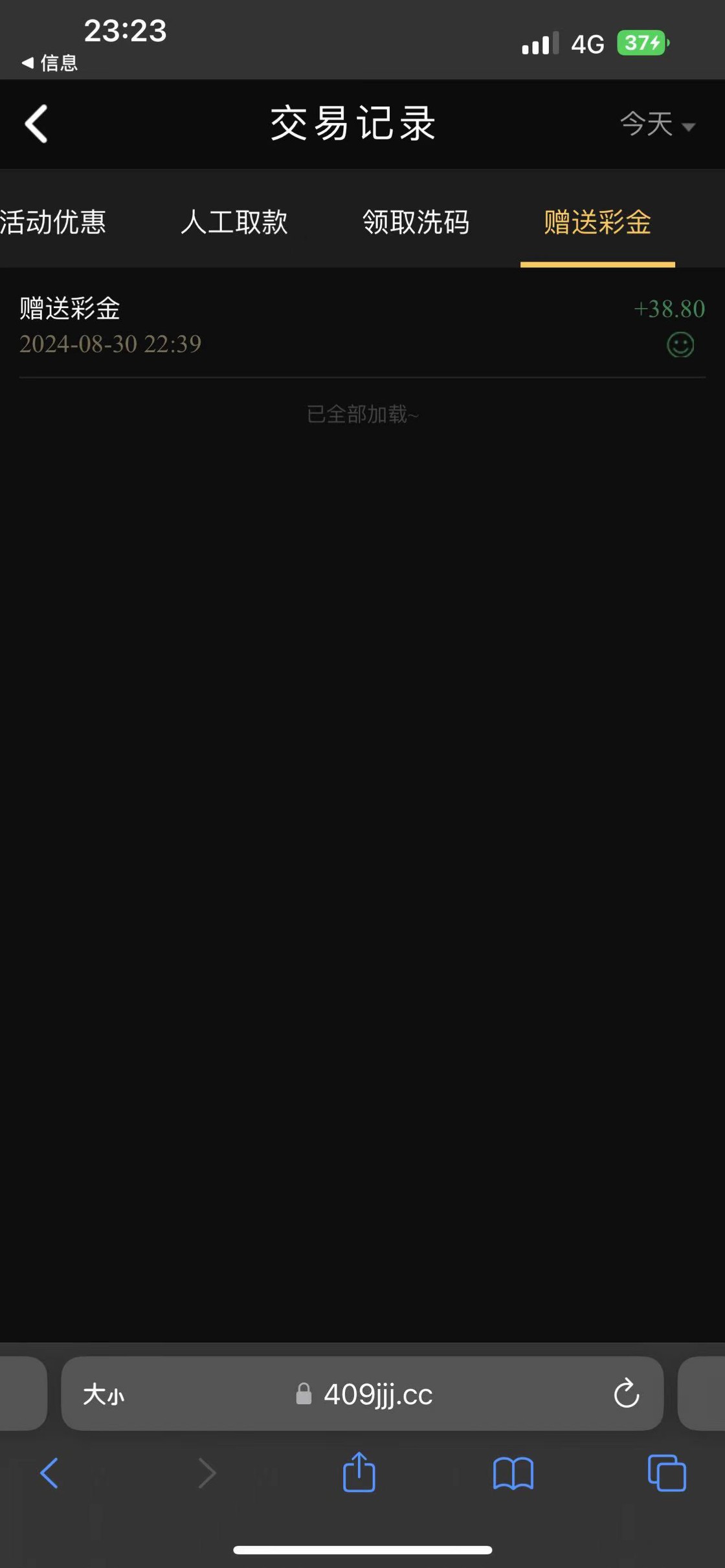This screenshot has height=1568, width=725.
Task: Show all open Safari tabs
Action: [667, 1473]
